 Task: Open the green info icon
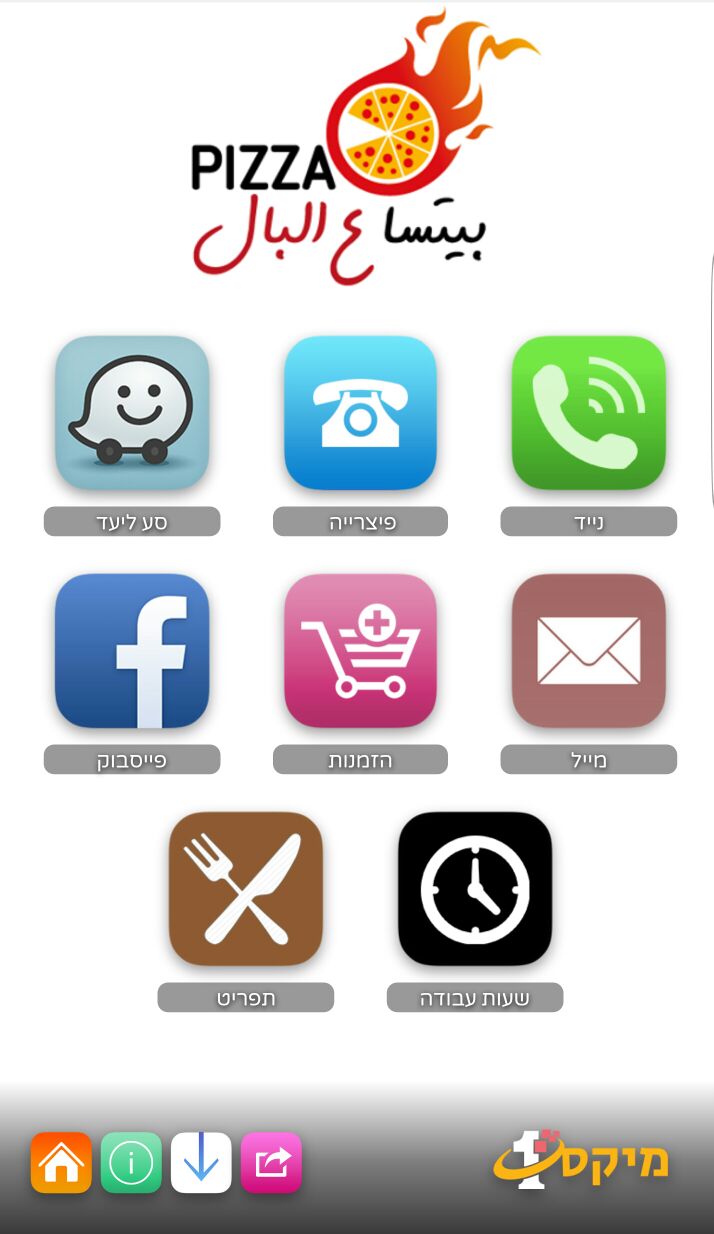[x=131, y=1163]
